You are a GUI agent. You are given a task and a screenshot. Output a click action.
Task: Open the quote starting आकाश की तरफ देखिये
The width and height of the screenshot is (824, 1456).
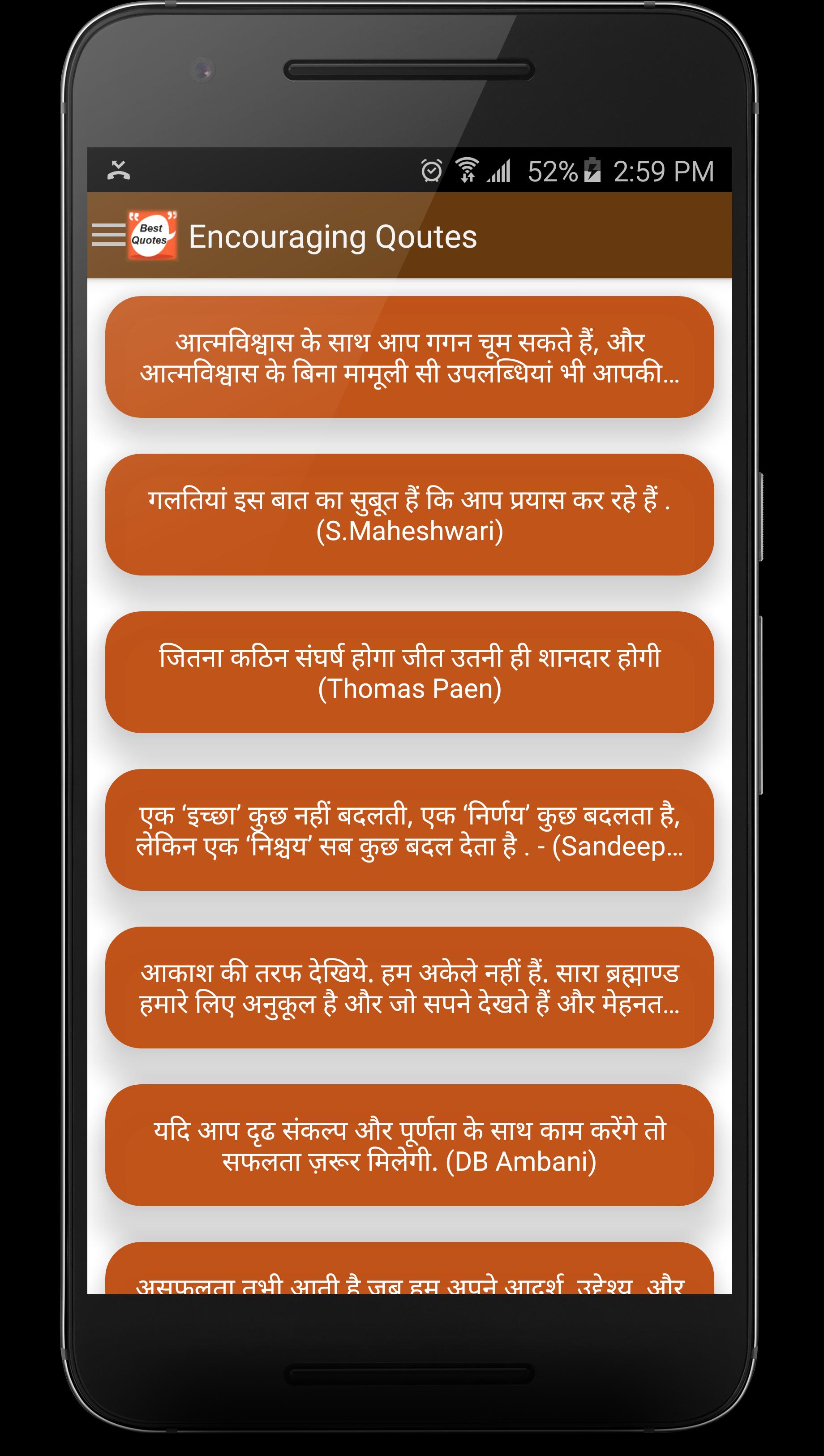point(409,987)
